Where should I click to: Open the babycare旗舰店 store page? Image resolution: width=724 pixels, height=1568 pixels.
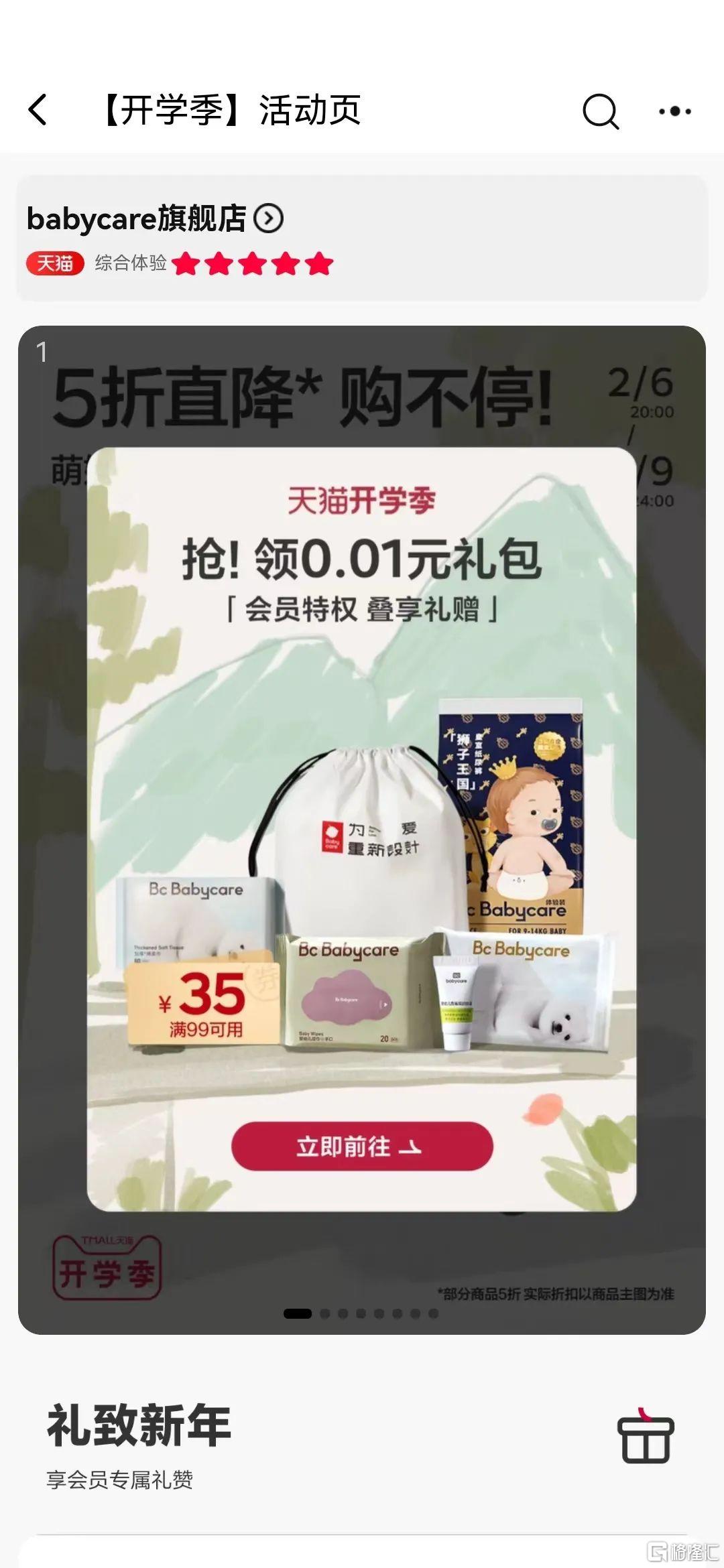coord(155,219)
